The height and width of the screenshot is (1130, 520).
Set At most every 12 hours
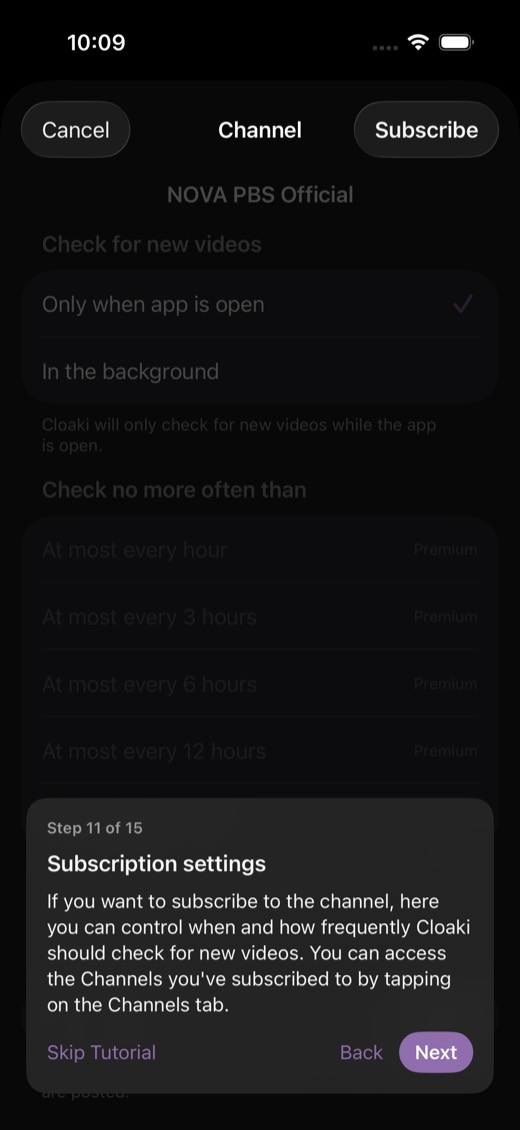(259, 751)
